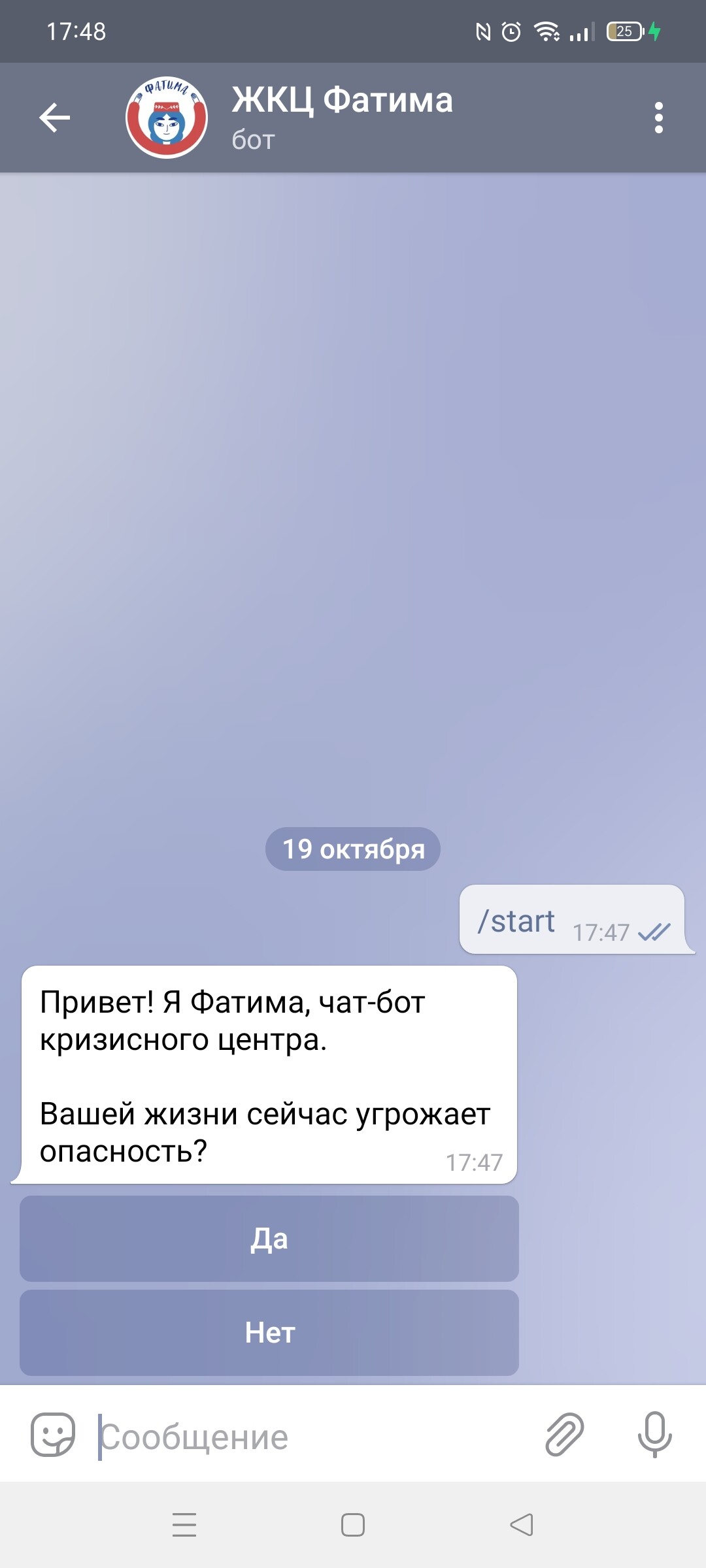
Task: Attach a file with the paperclip
Action: 564,1435
